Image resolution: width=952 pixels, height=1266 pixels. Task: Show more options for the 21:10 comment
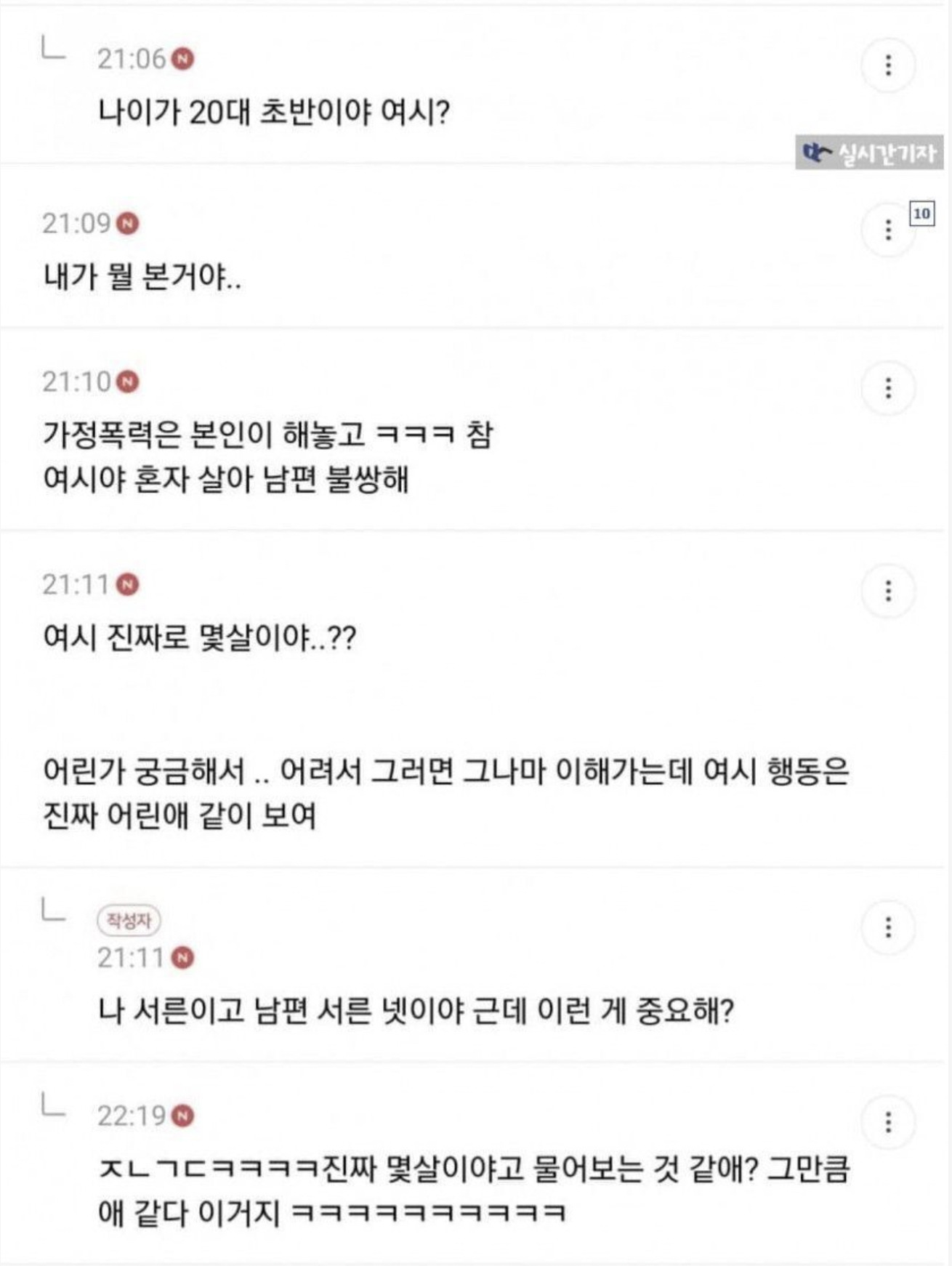click(887, 388)
